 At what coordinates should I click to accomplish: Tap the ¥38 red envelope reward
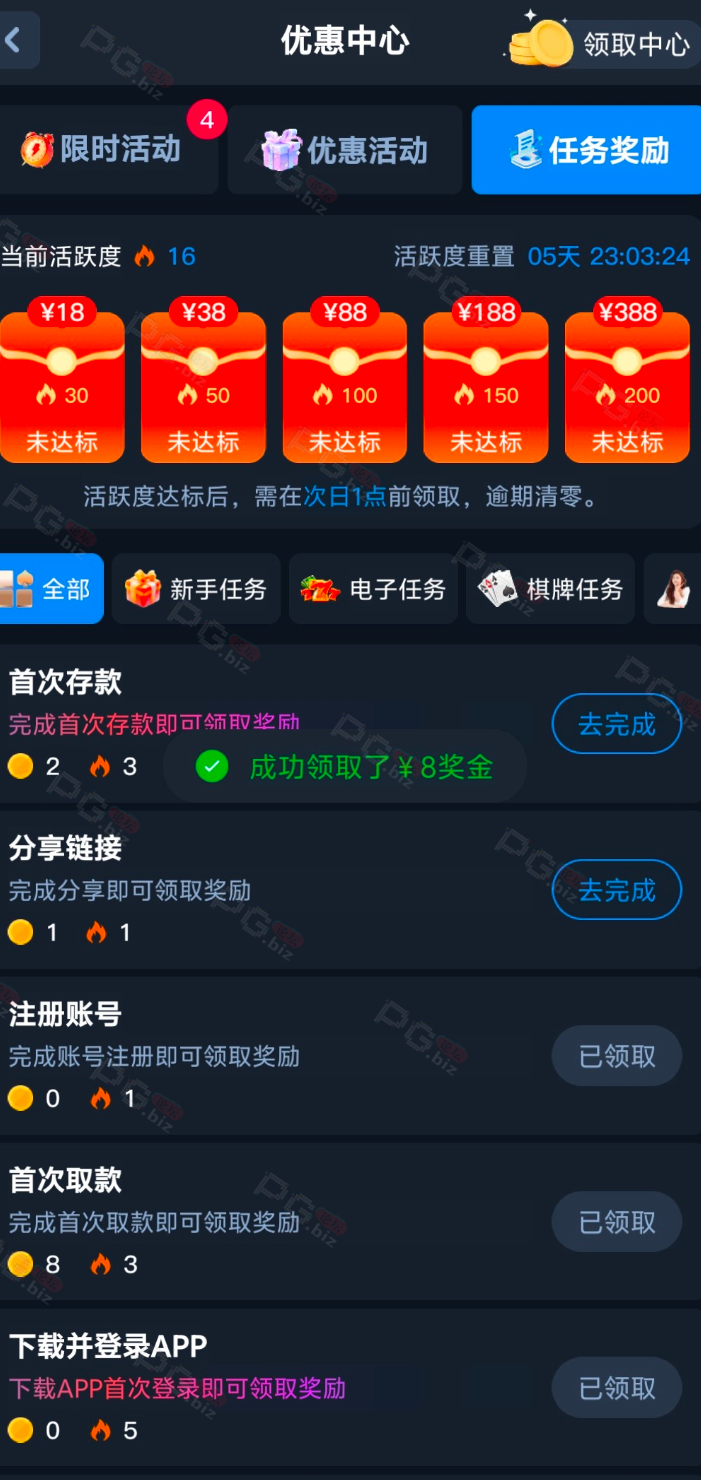coord(203,380)
